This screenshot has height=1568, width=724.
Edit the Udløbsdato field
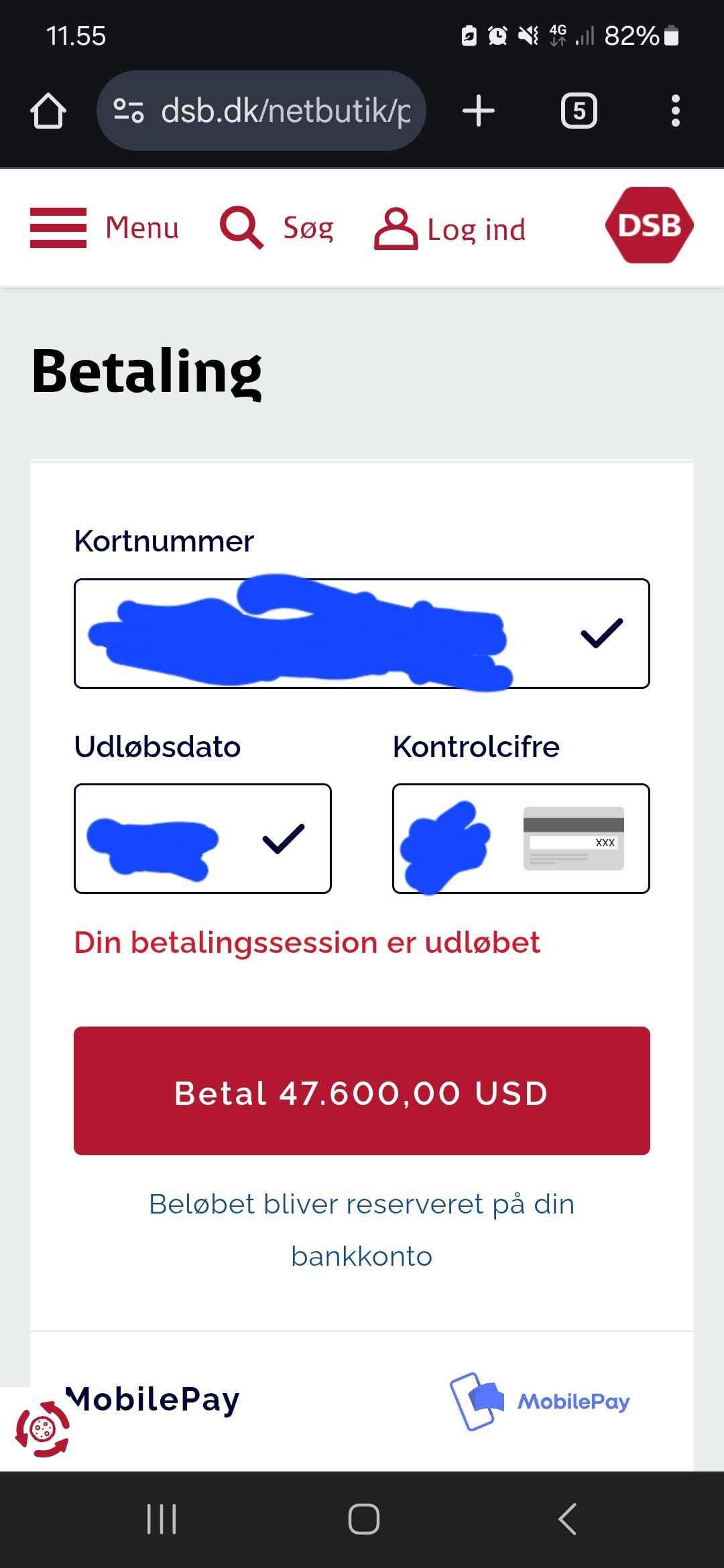pos(202,838)
